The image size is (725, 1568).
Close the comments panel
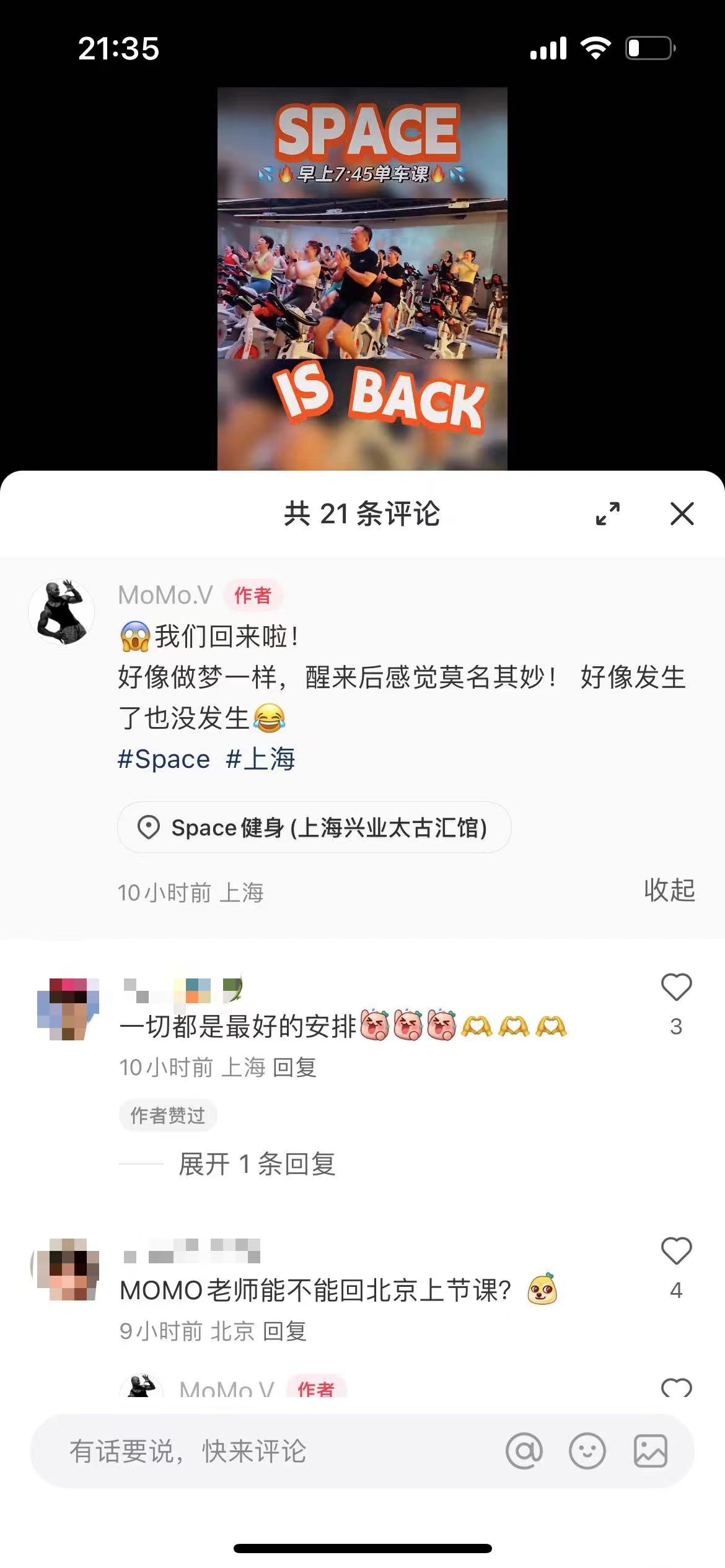[682, 513]
